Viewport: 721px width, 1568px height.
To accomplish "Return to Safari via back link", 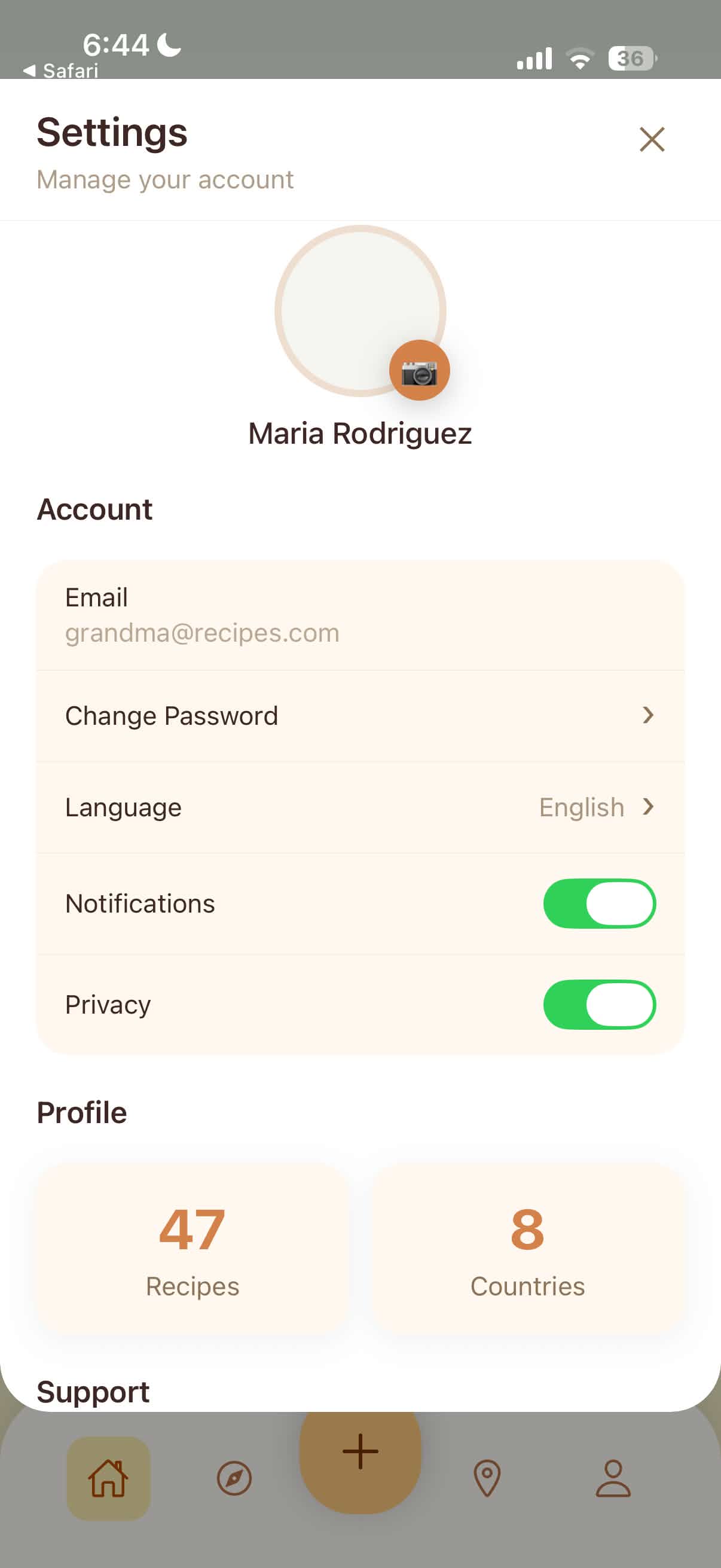I will coord(61,71).
